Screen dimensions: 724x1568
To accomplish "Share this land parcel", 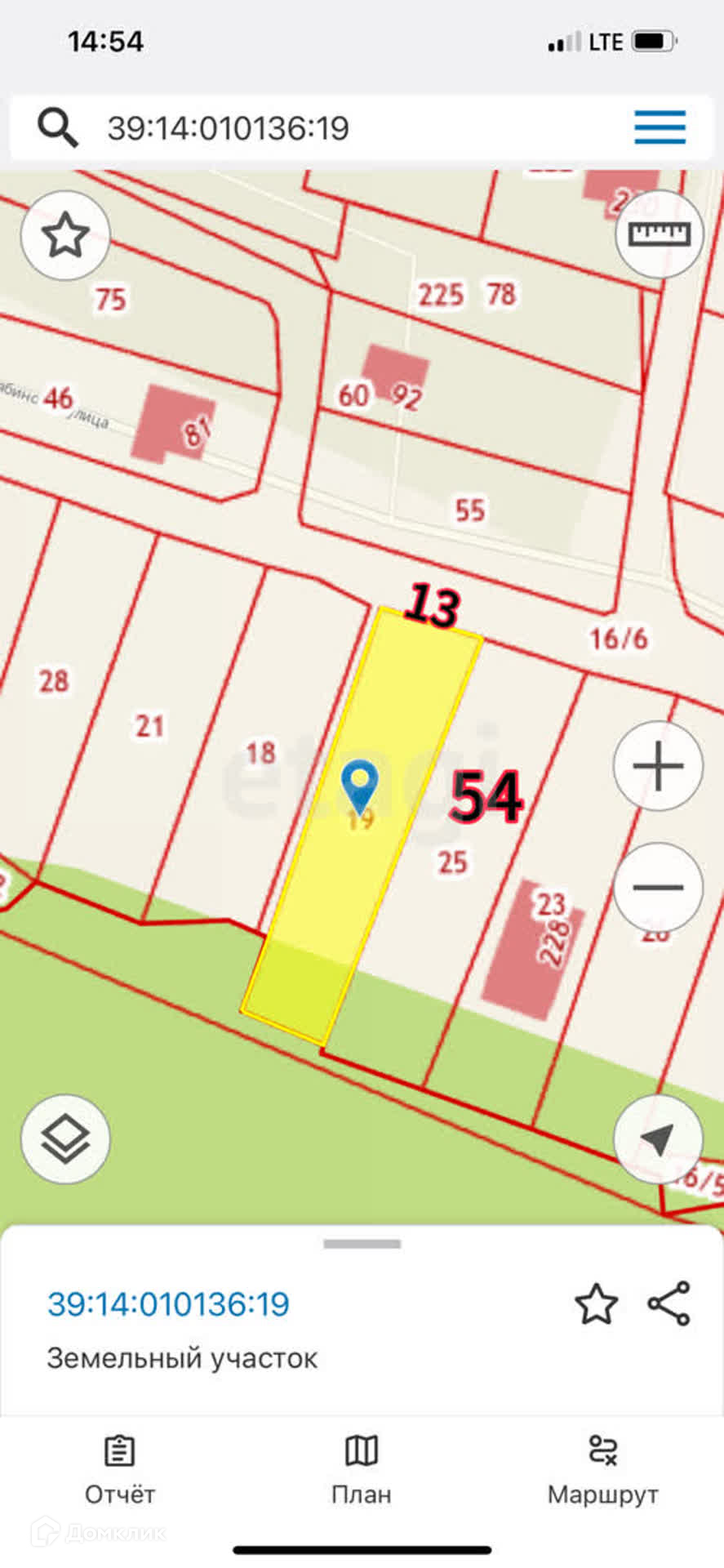I will pos(669,1303).
